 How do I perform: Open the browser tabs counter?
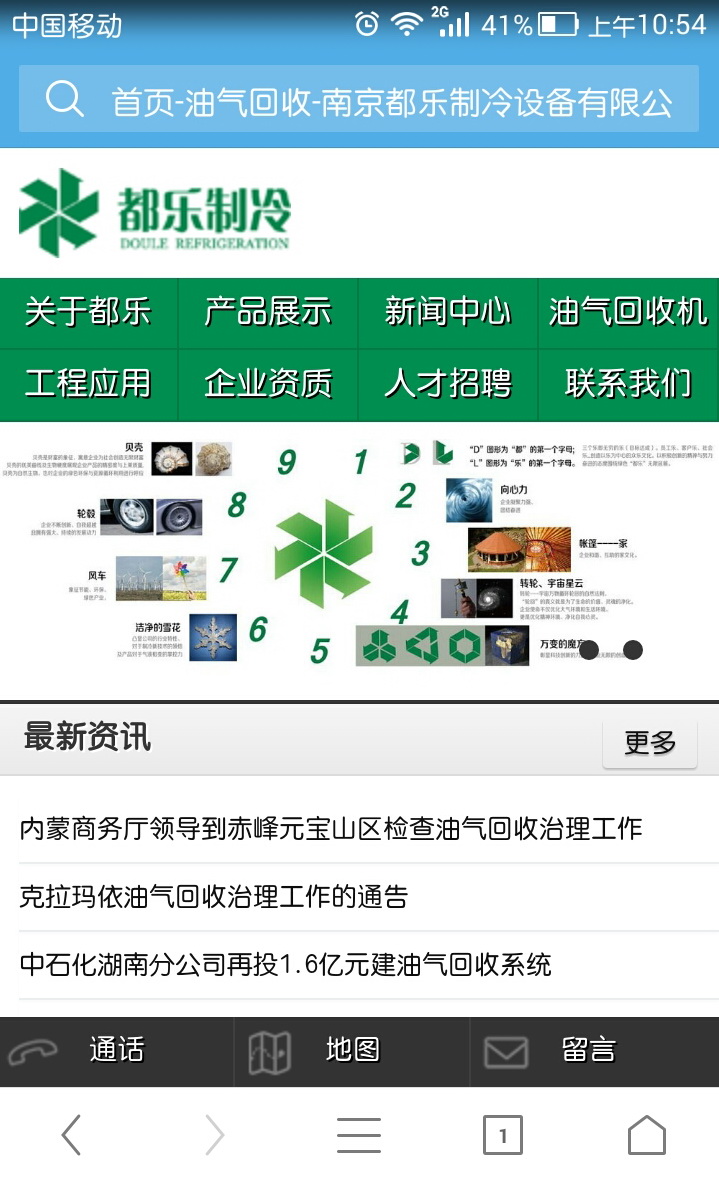tap(502, 1135)
